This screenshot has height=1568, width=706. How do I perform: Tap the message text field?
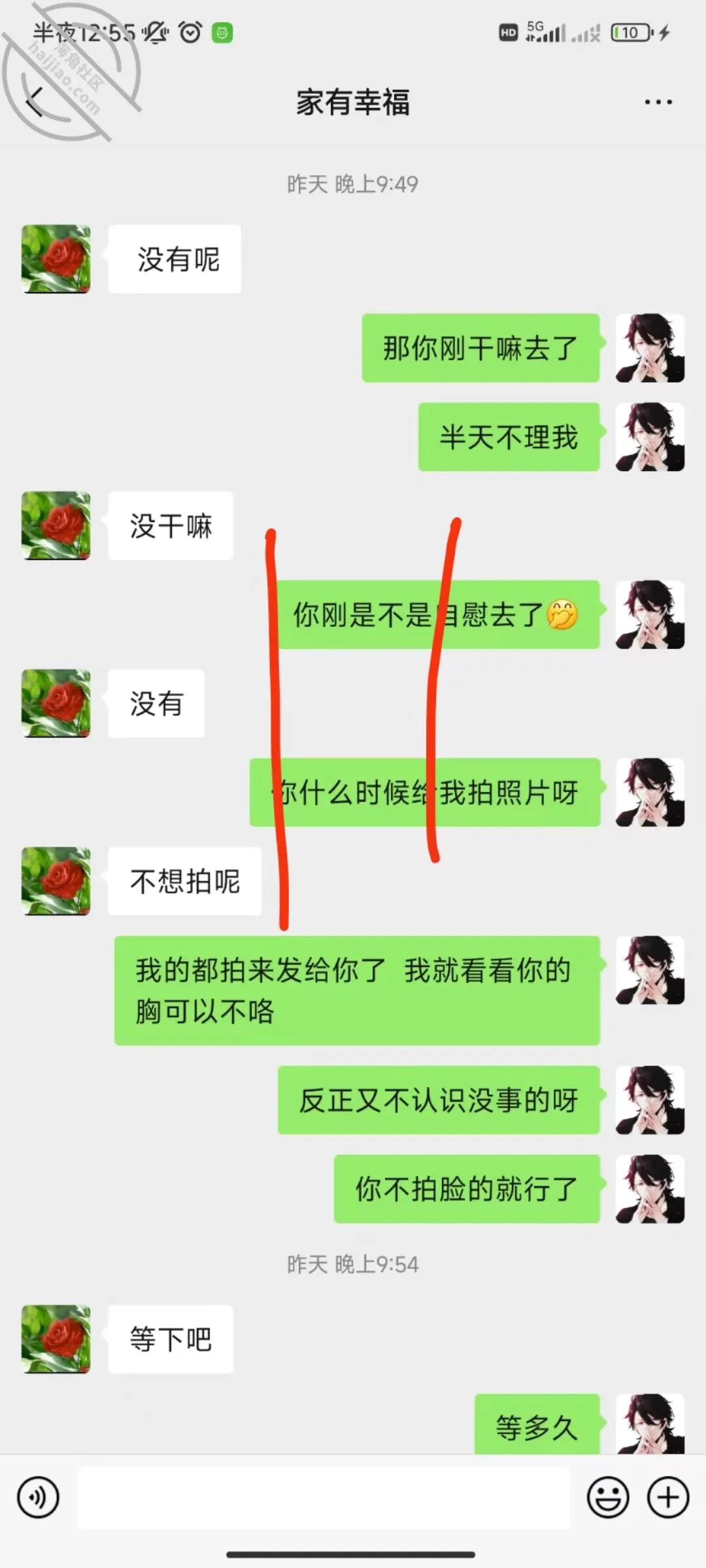point(324,1497)
